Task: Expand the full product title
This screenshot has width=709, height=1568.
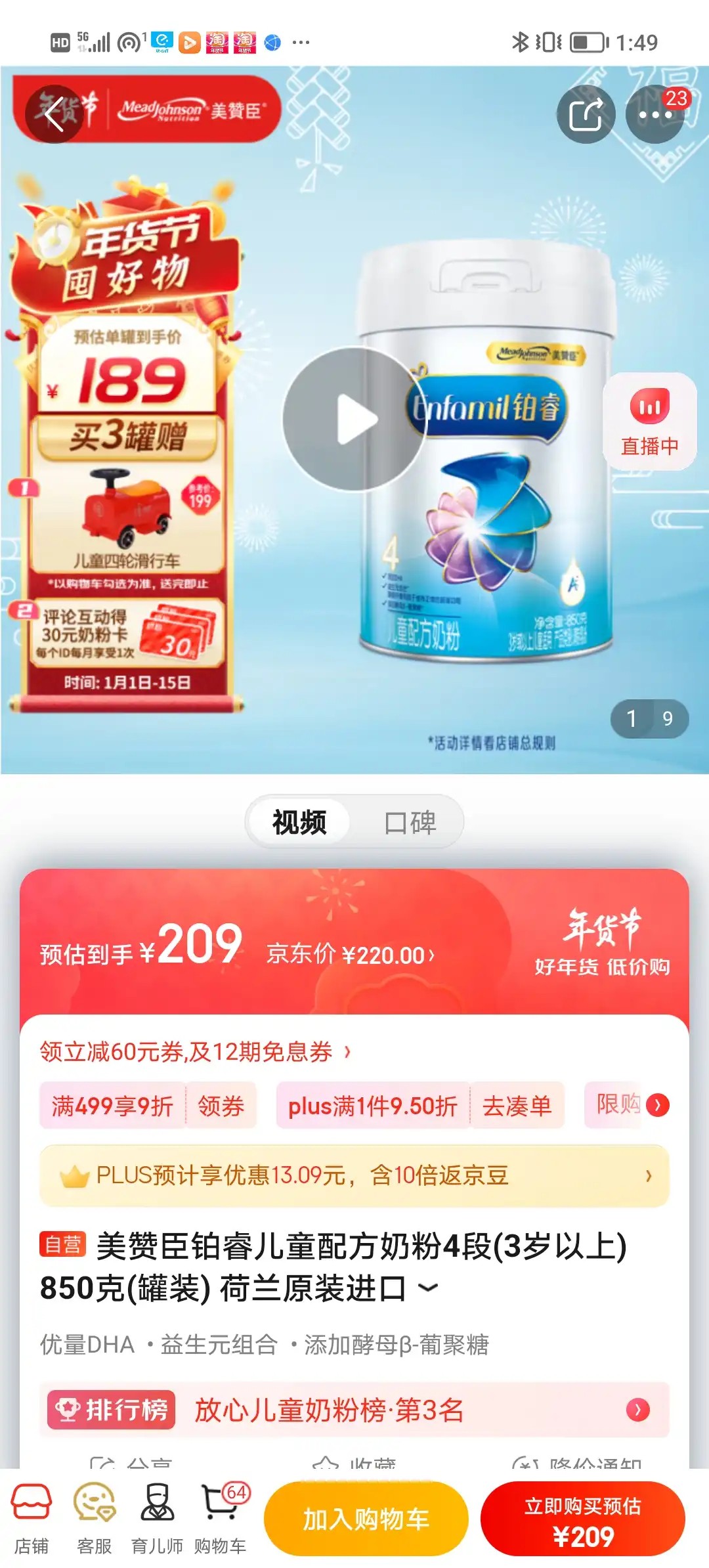Action: coord(428,1288)
